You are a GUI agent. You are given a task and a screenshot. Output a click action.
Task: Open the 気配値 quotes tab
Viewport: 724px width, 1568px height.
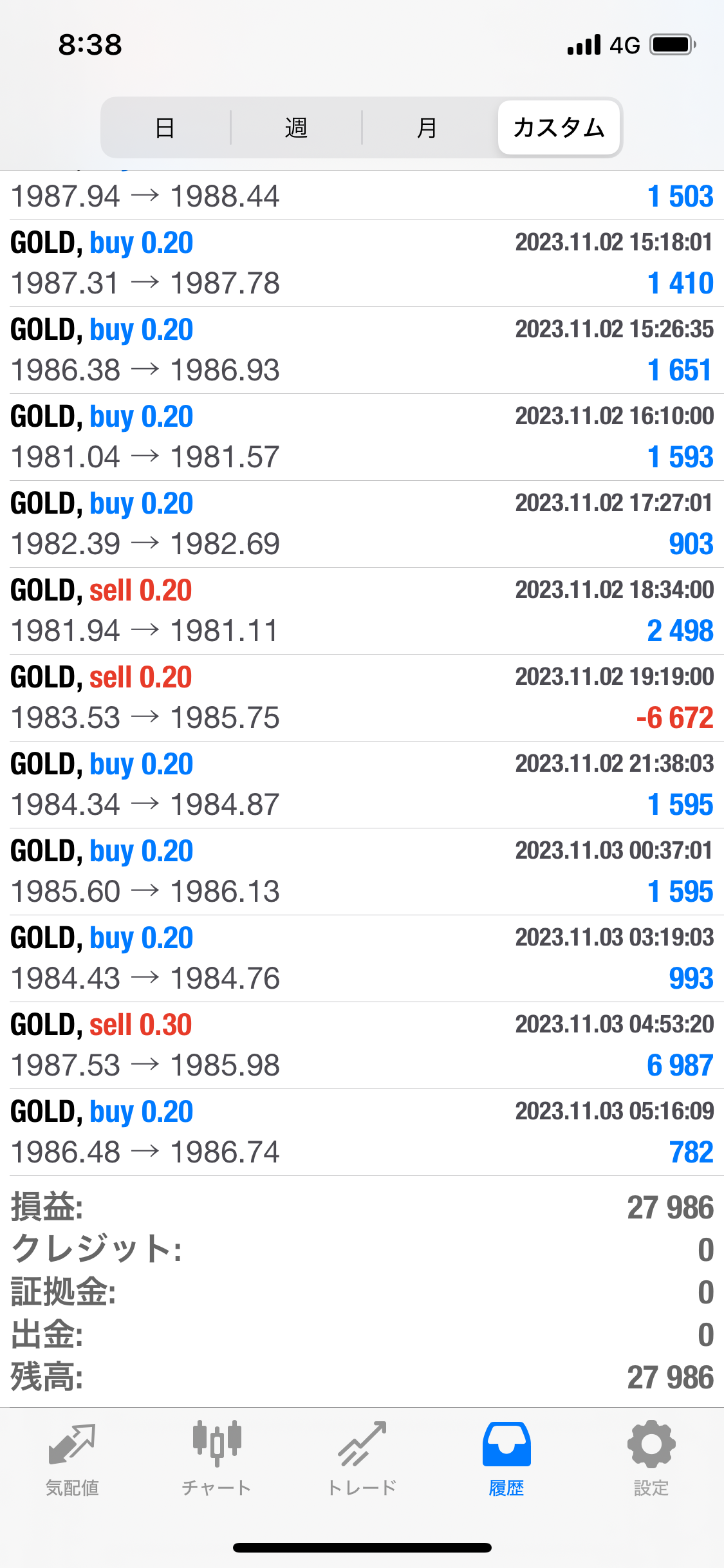click(72, 1459)
